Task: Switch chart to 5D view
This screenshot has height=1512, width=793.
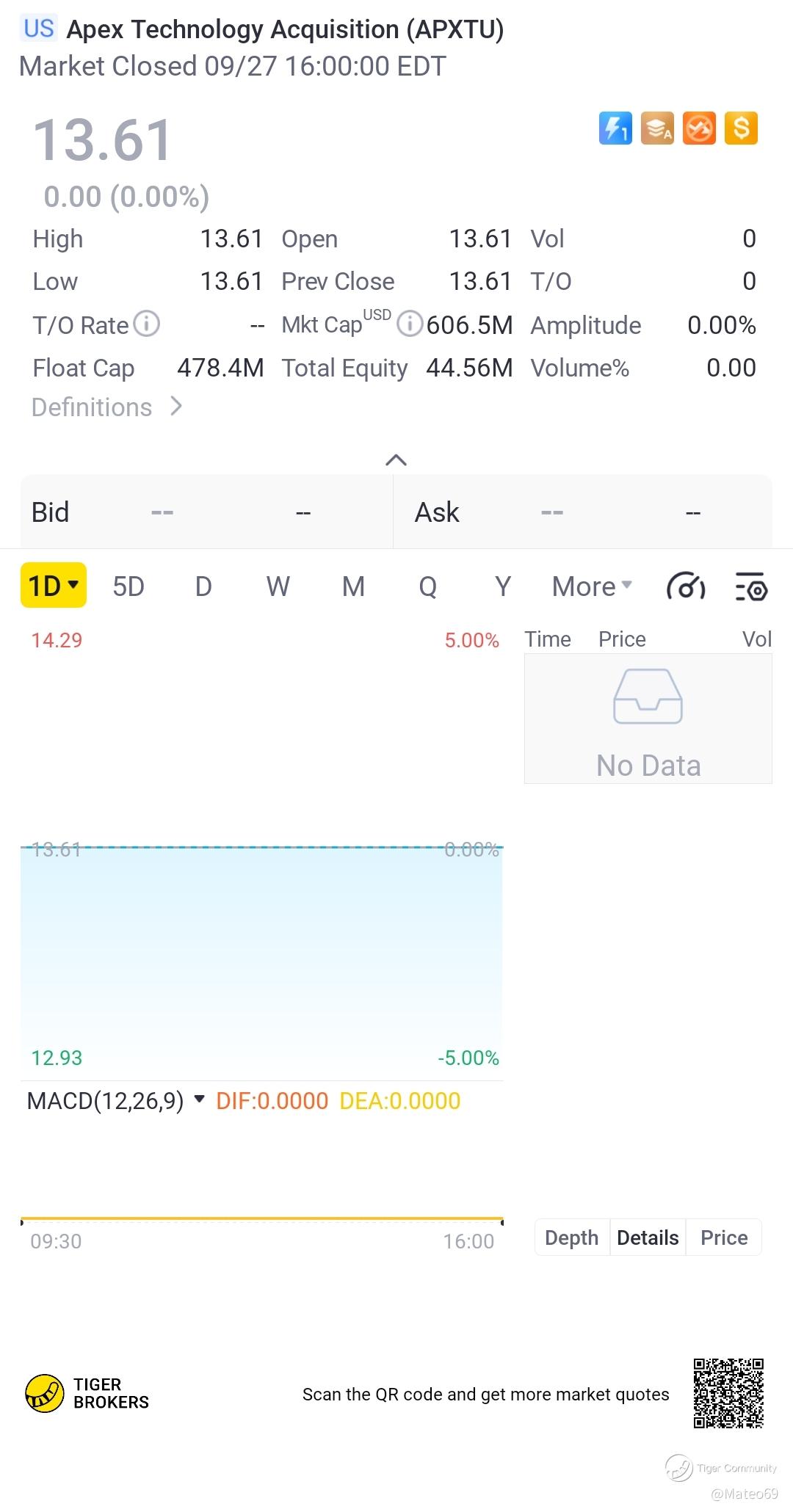Action: (x=128, y=586)
